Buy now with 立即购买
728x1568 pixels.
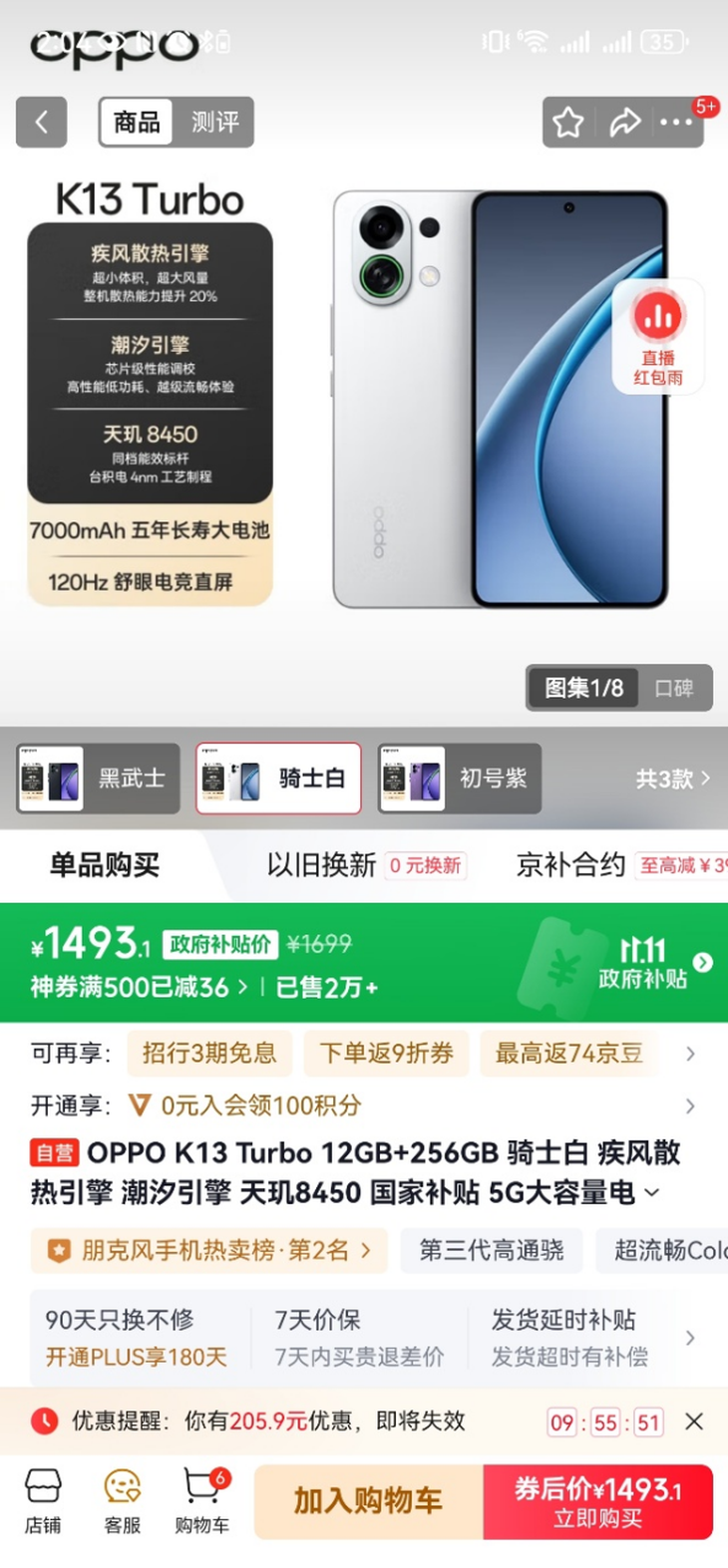click(x=597, y=1501)
